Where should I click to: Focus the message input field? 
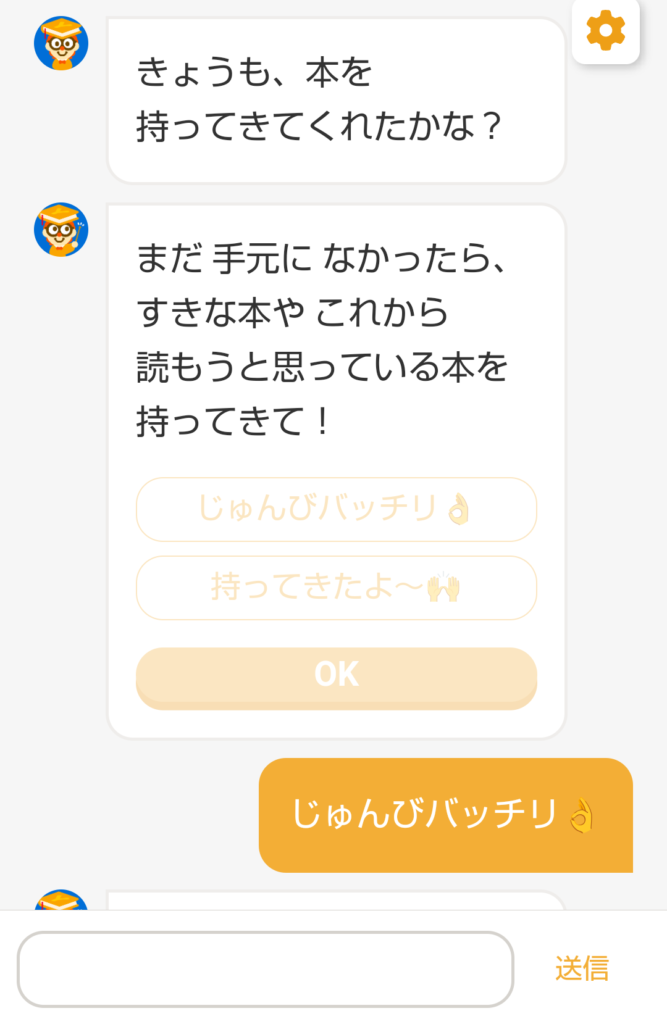coord(265,968)
